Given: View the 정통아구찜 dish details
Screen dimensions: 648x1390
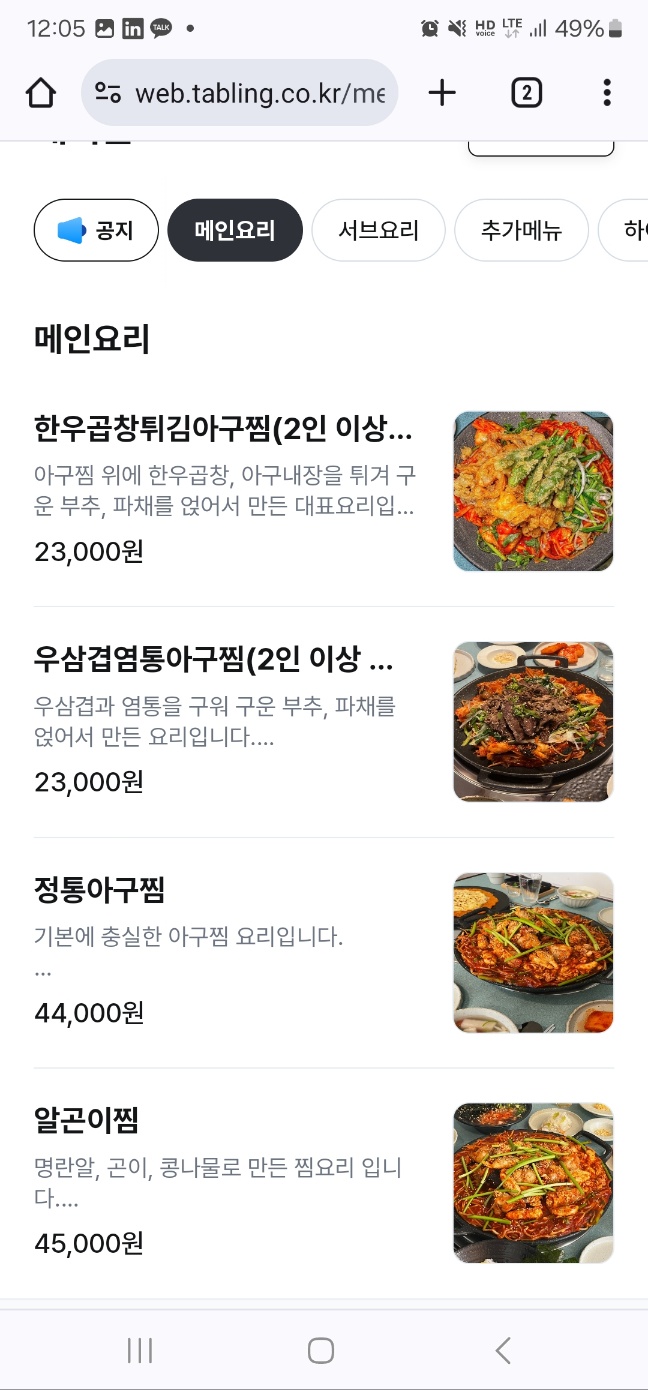Looking at the screenshot, I should click(324, 953).
